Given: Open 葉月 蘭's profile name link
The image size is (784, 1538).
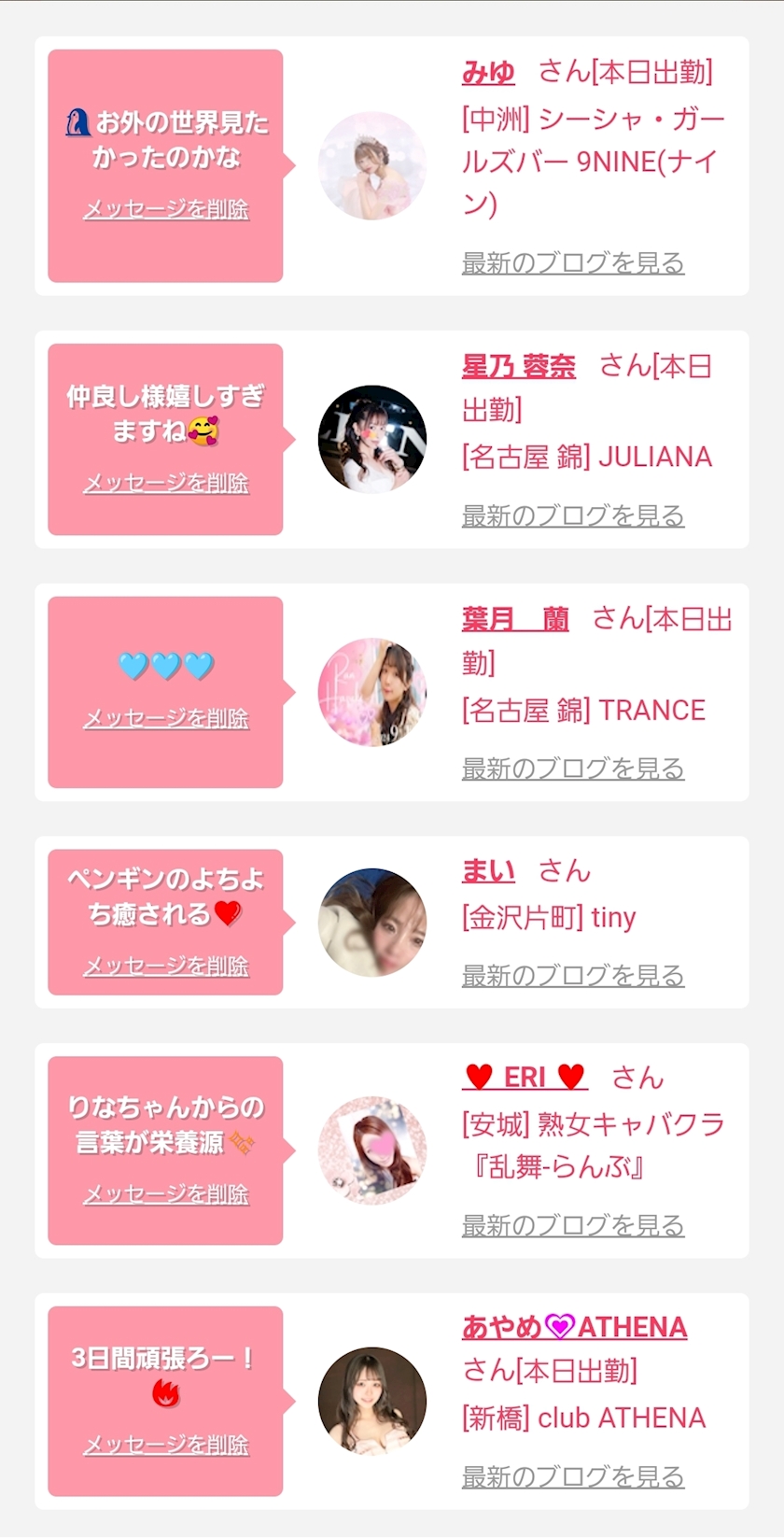Looking at the screenshot, I should (x=515, y=619).
